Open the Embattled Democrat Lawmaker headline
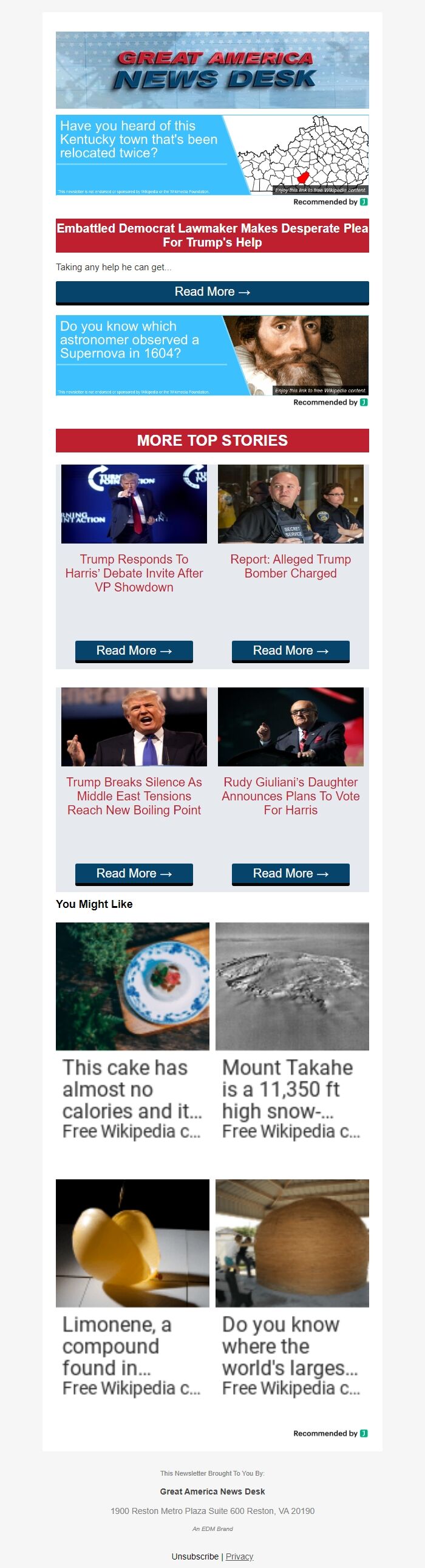Screen dimensions: 425x1568 click(x=212, y=236)
